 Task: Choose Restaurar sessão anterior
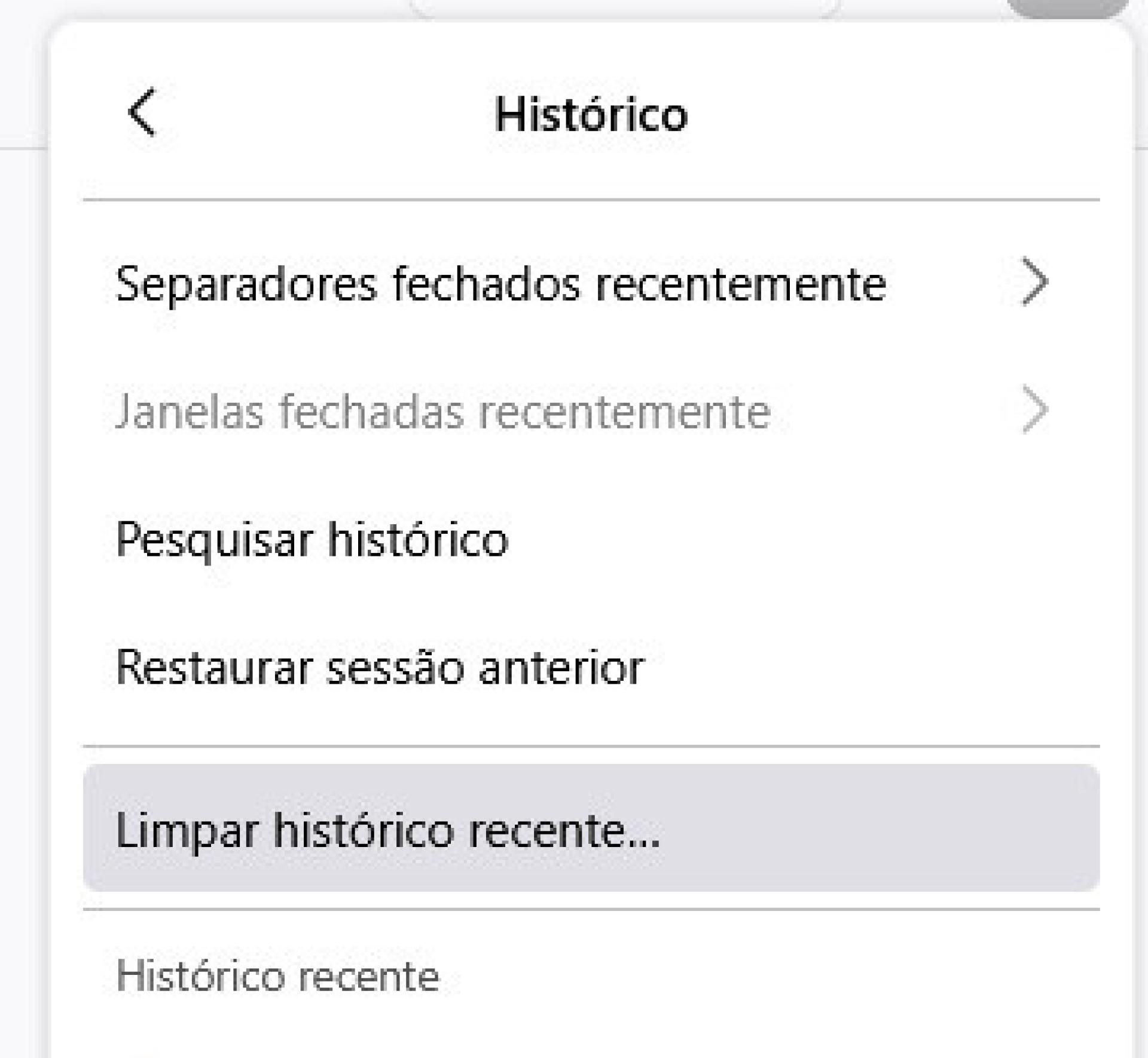point(380,667)
